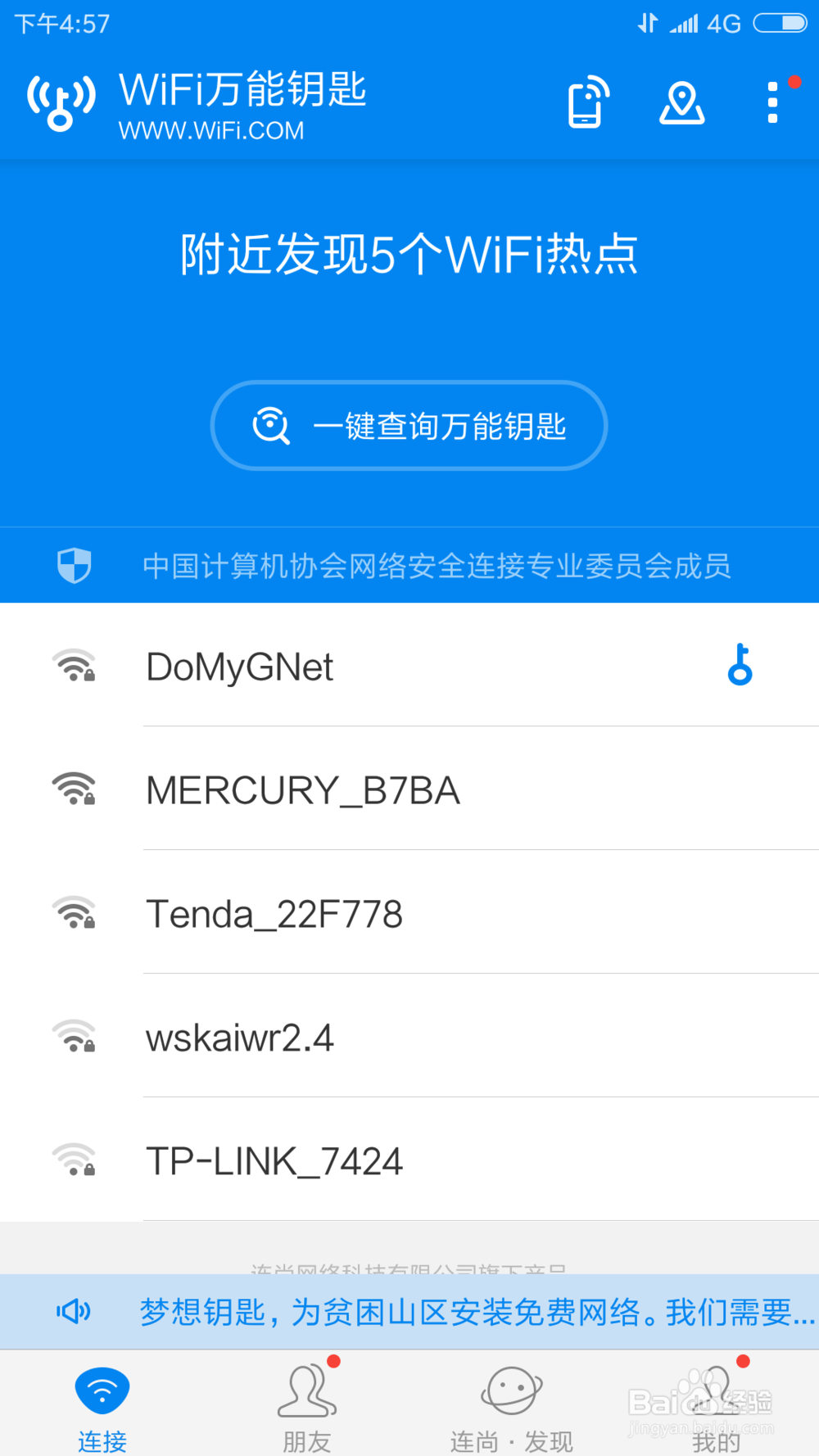
Task: Tap the magnifier icon inside the query button
Action: [271, 425]
